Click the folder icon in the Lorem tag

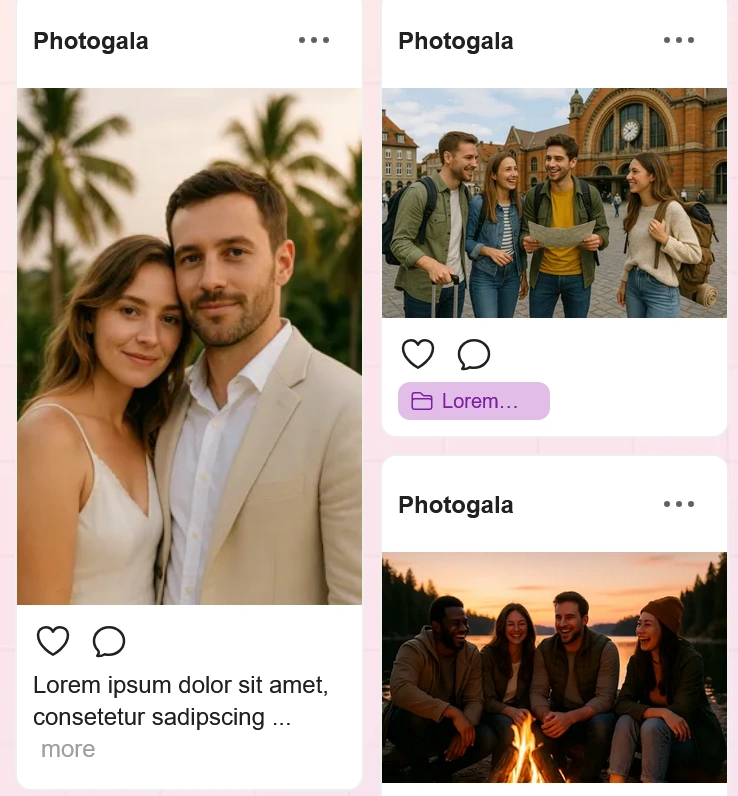coord(422,400)
